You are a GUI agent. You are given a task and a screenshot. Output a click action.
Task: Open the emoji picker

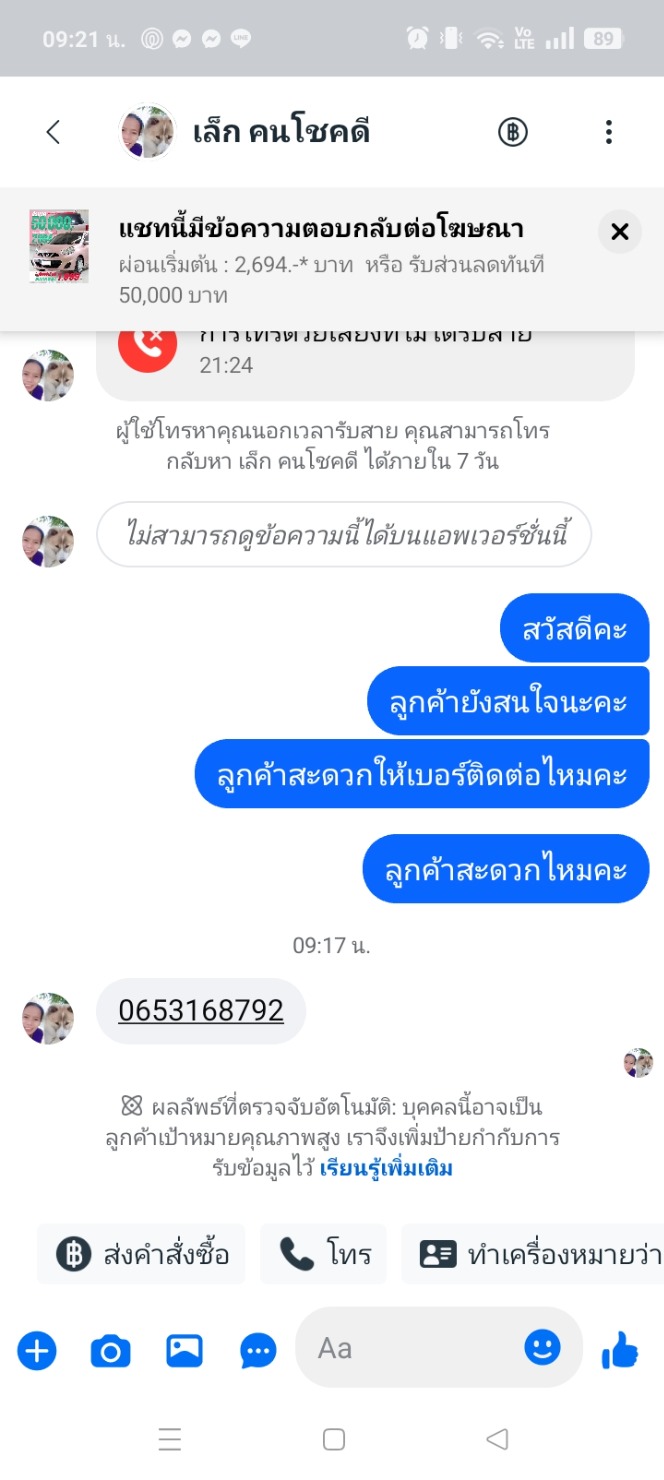pyautogui.click(x=543, y=1348)
